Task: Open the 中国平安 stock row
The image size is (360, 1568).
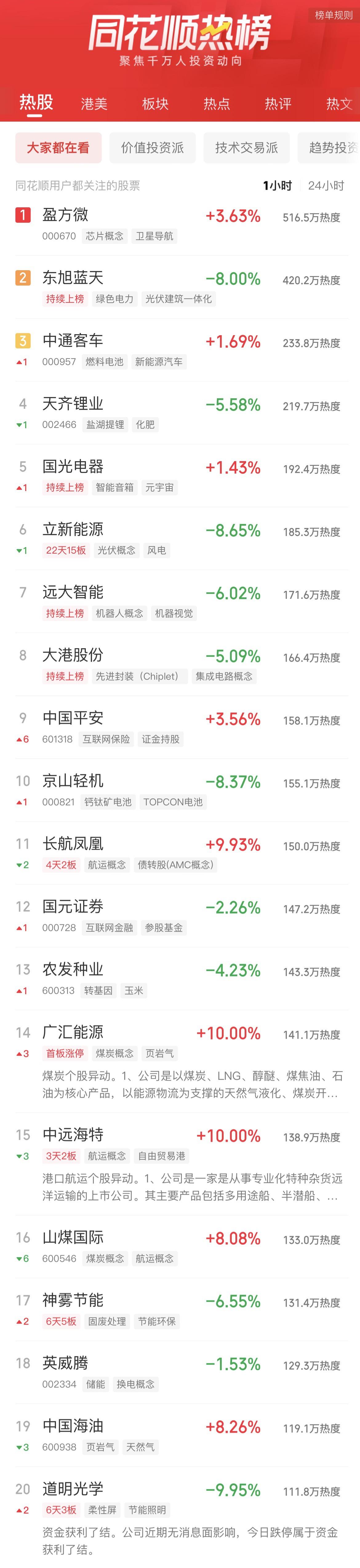Action: (73, 718)
